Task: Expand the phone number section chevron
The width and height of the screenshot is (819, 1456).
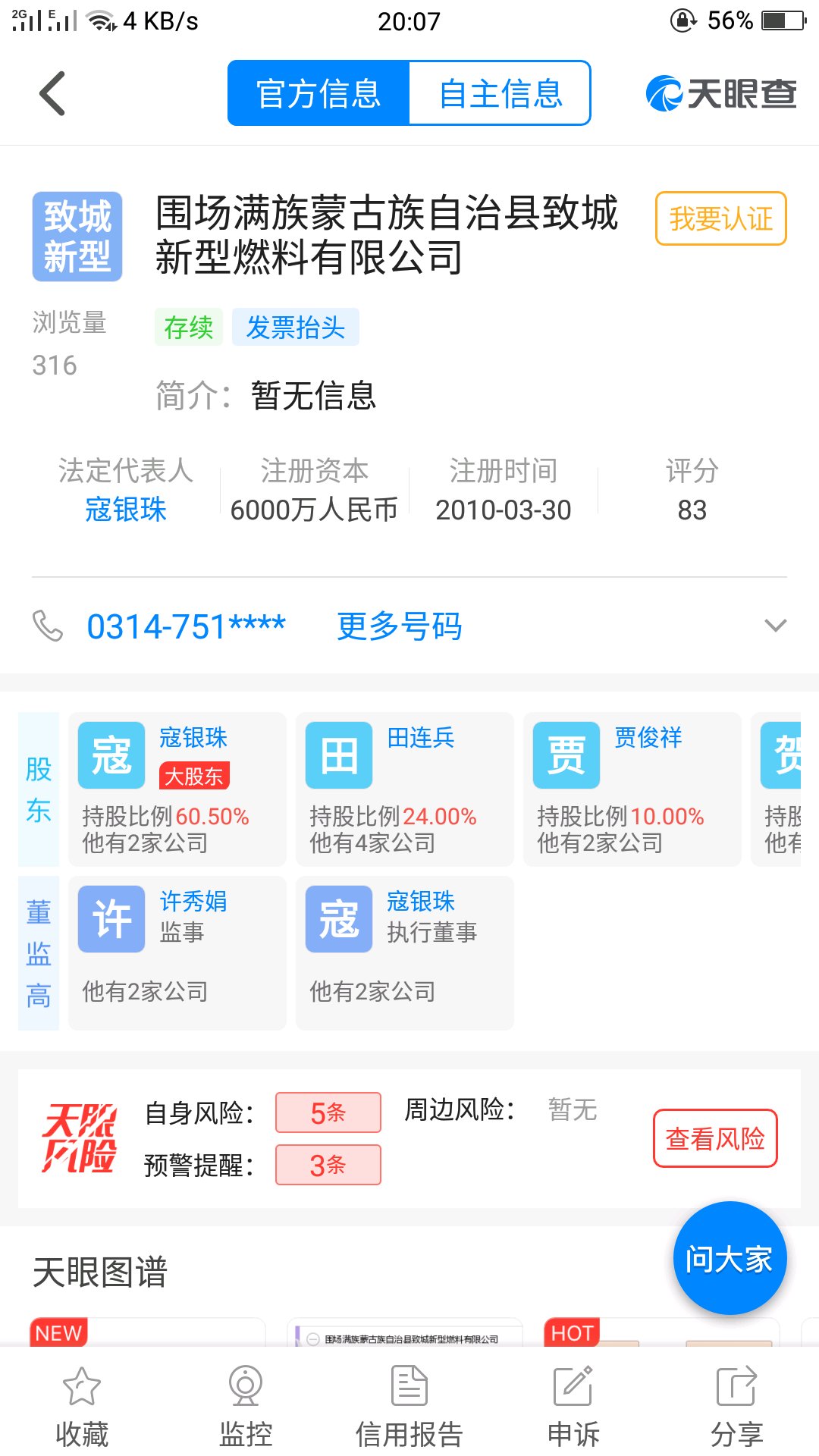Action: tap(775, 626)
